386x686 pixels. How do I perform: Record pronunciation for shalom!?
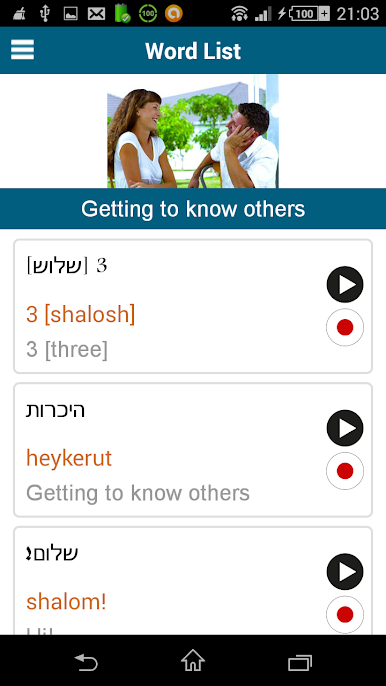pos(345,614)
